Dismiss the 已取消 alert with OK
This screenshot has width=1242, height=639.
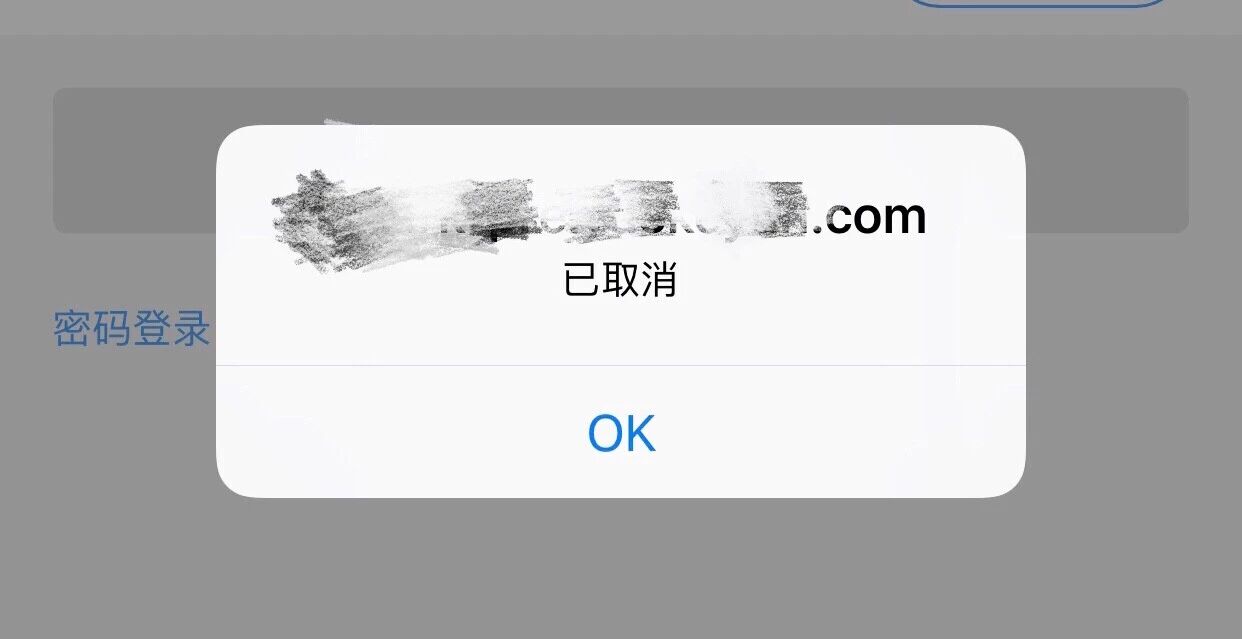[621, 433]
